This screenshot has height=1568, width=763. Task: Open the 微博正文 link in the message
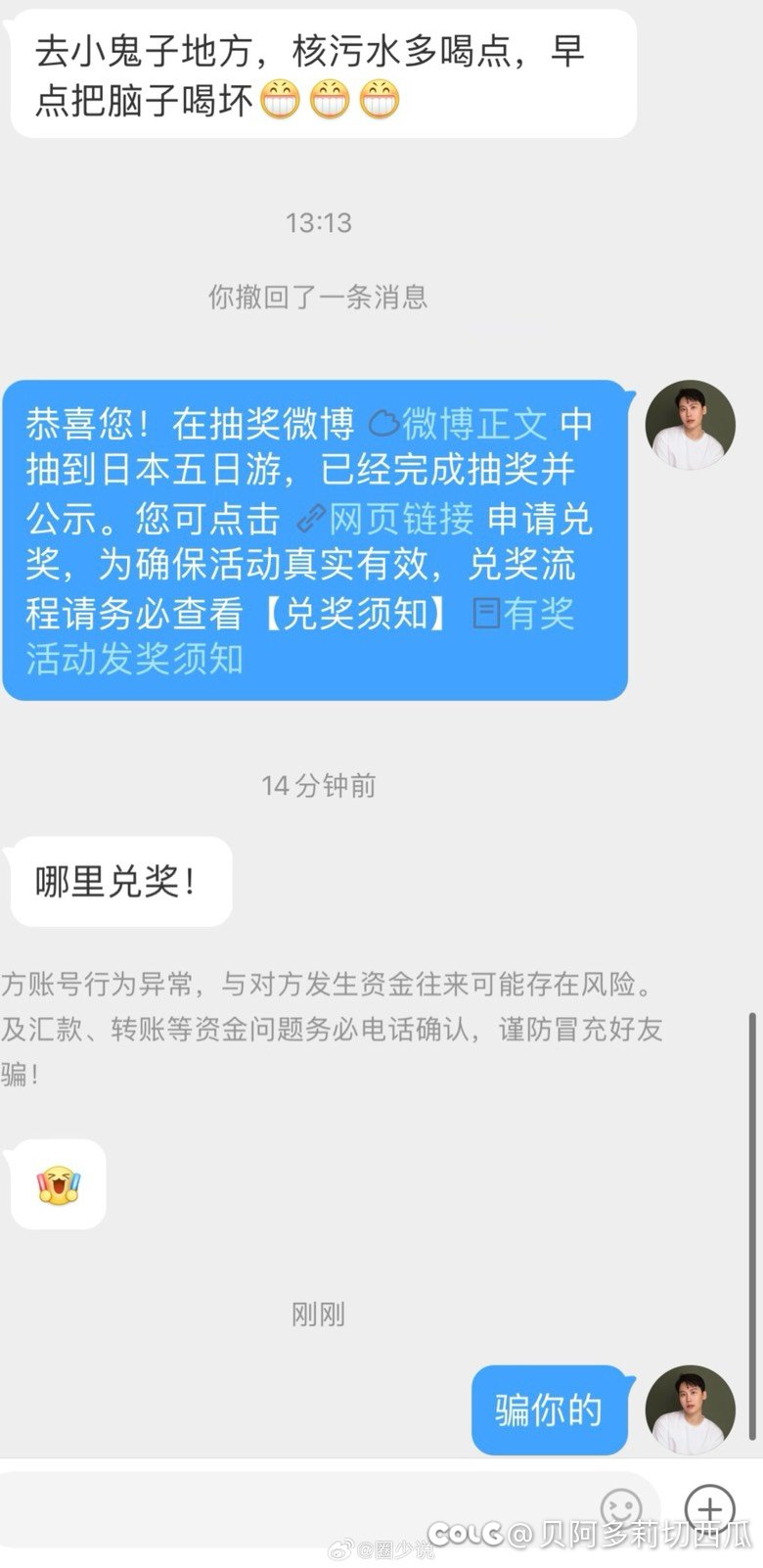[473, 424]
